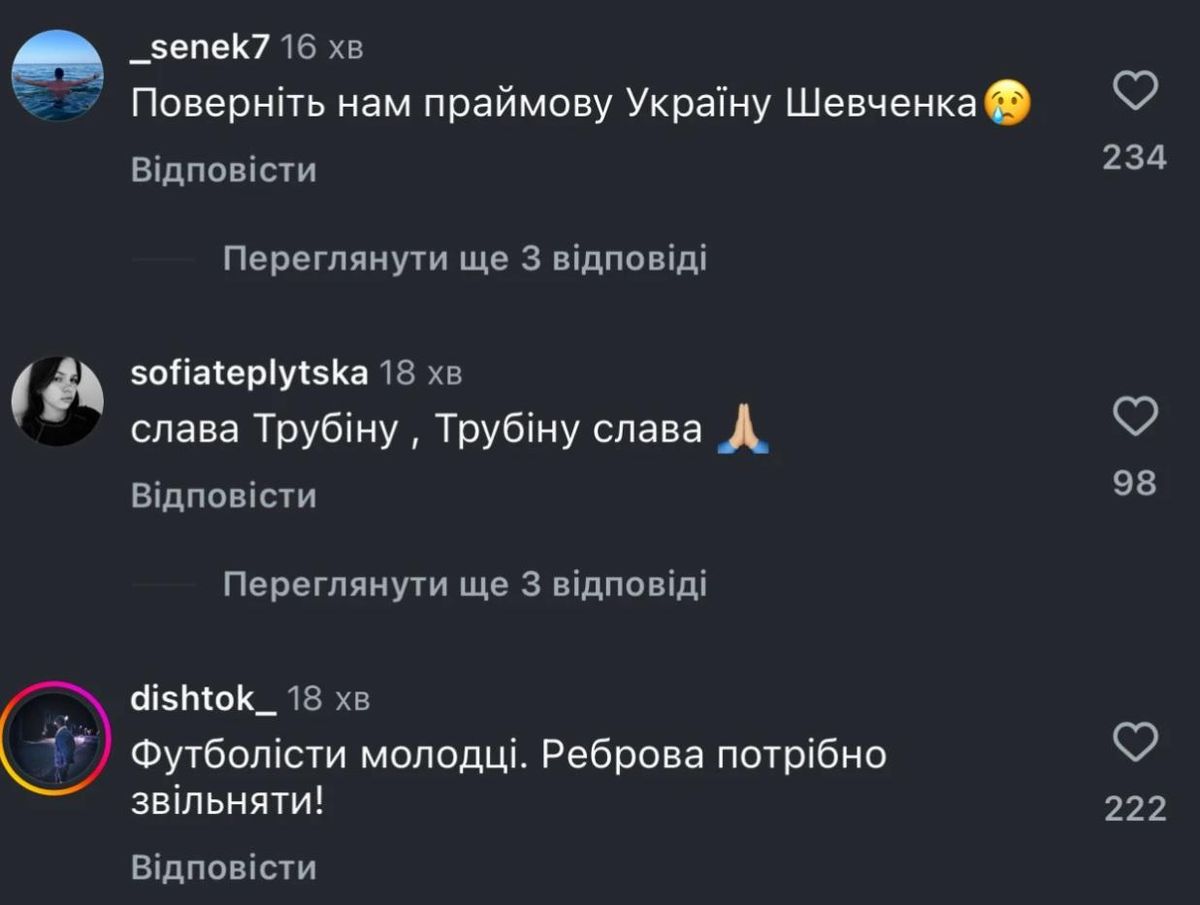Like the comment from dishtok_
1200x905 pixels.
tap(1135, 742)
